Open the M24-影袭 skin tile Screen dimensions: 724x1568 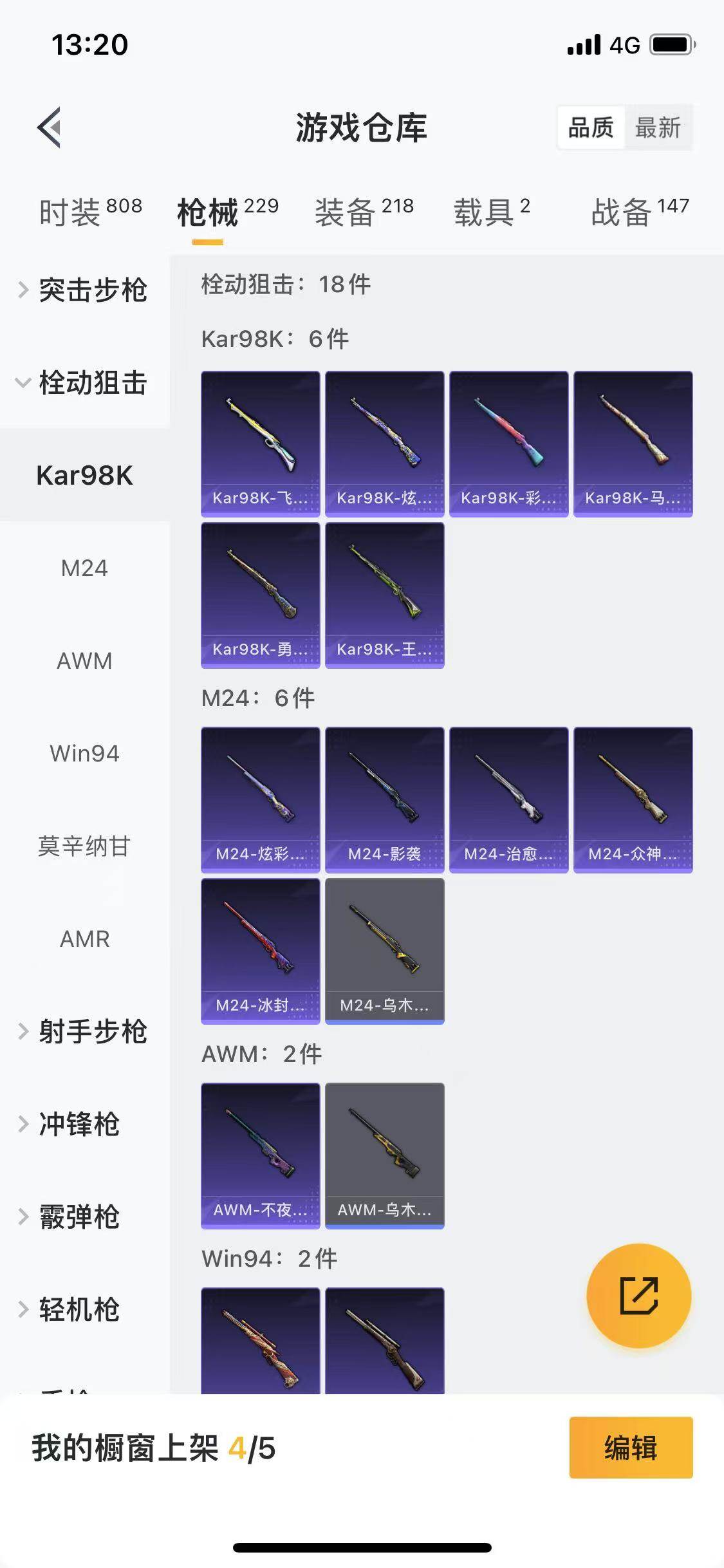(384, 799)
